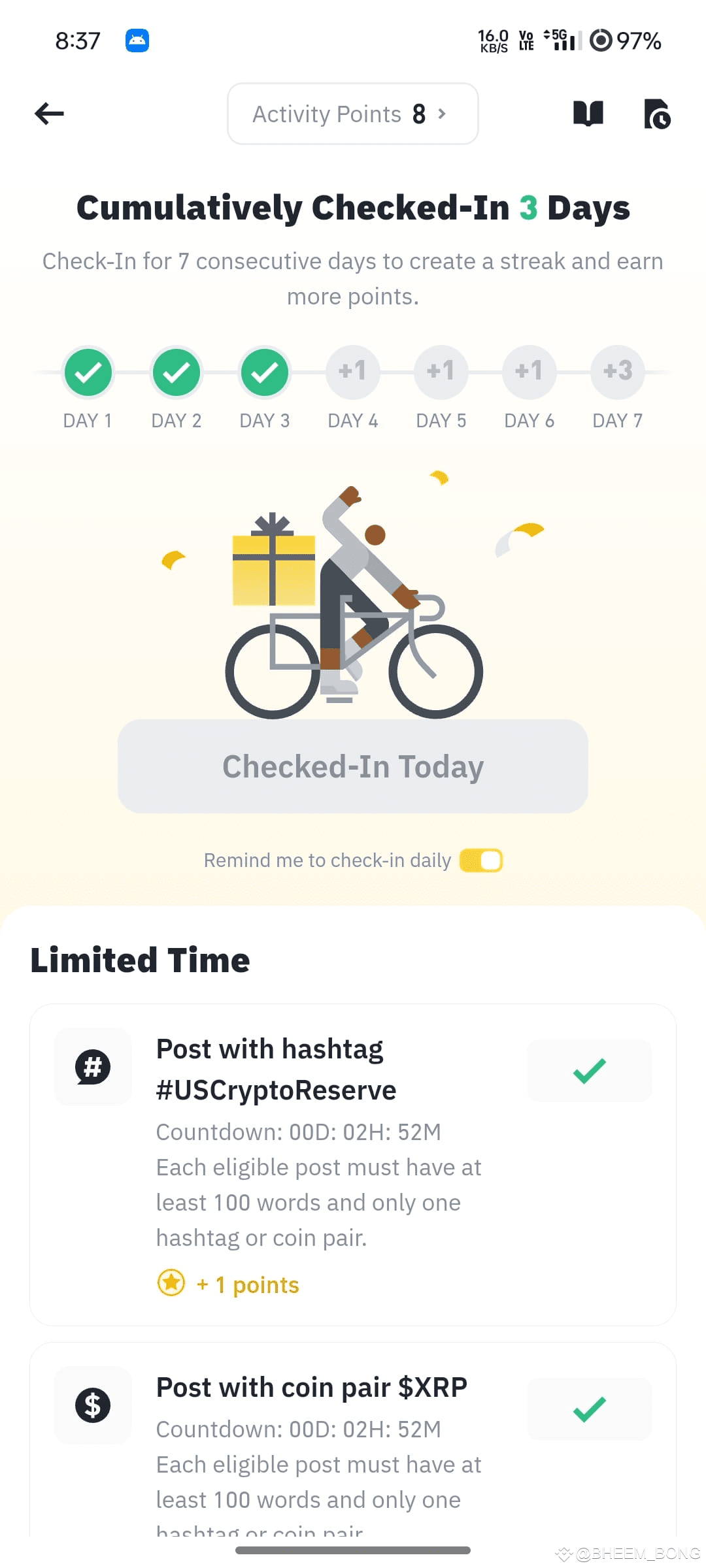Click the Day 3 checkmark circle
The image size is (706, 1568).
(264, 372)
